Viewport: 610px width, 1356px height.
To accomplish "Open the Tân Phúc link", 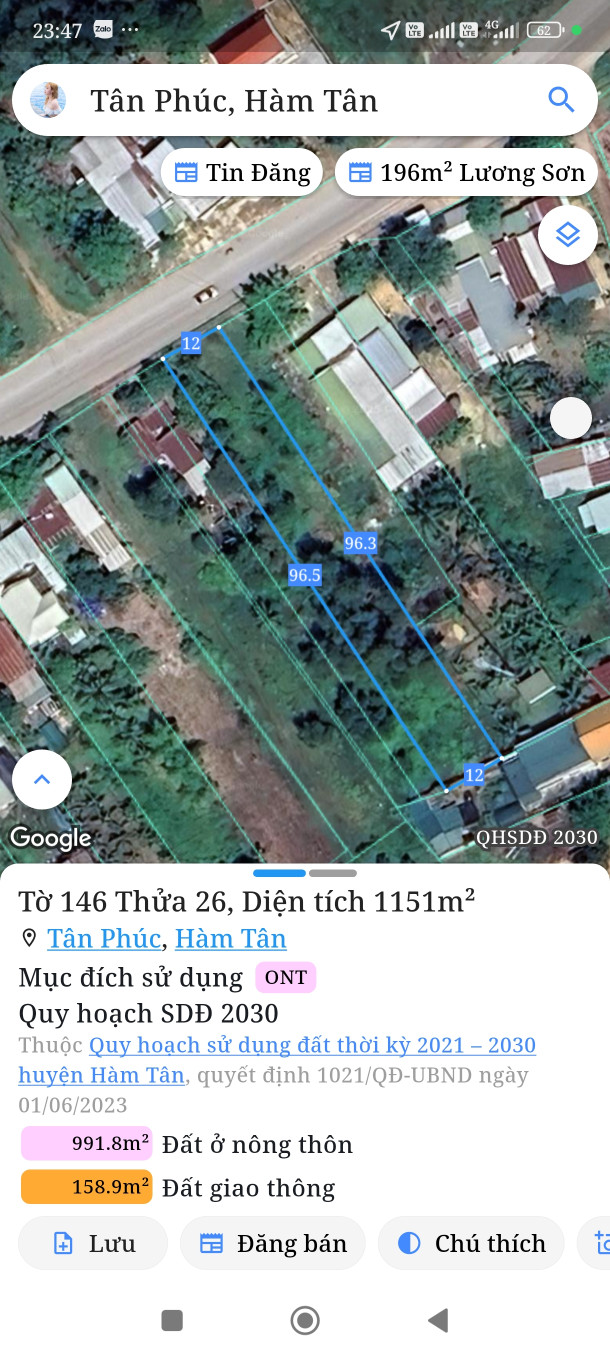I will click(104, 939).
